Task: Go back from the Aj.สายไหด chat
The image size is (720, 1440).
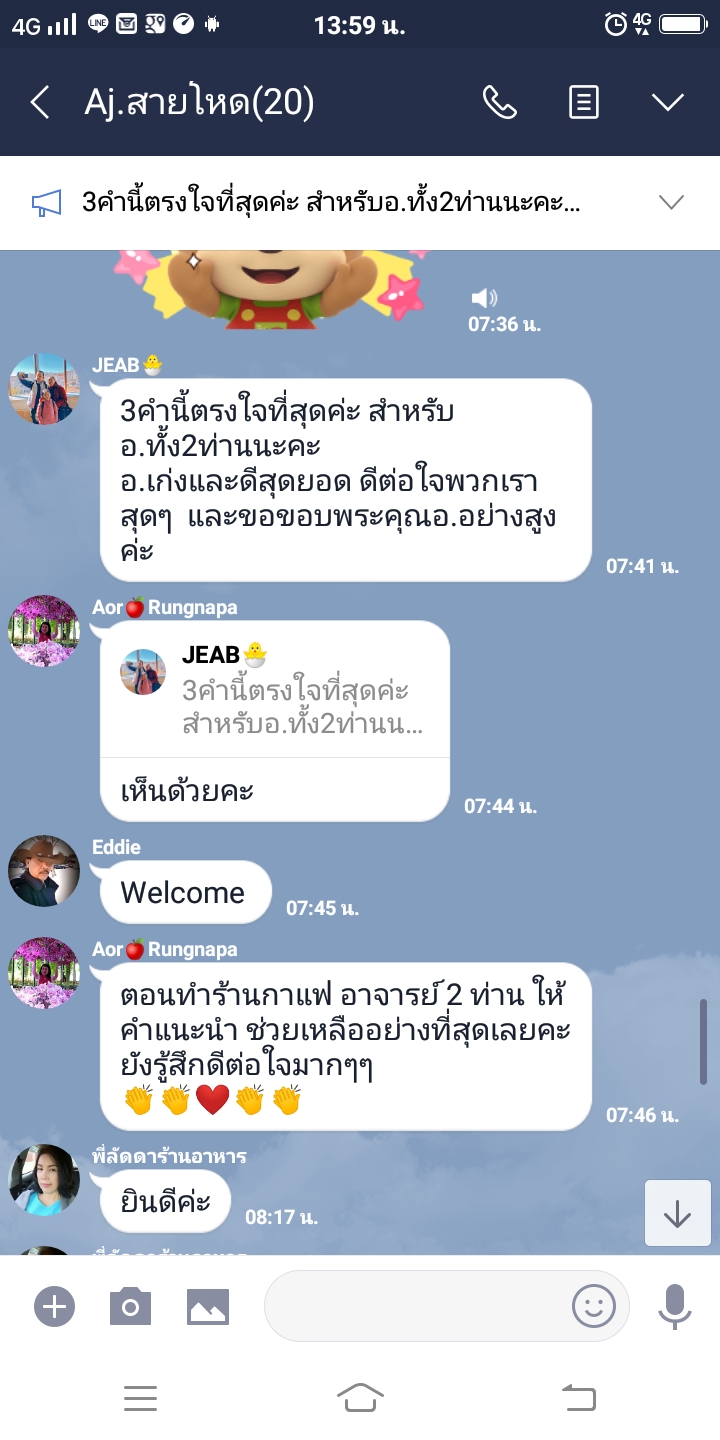Action: click(x=40, y=102)
